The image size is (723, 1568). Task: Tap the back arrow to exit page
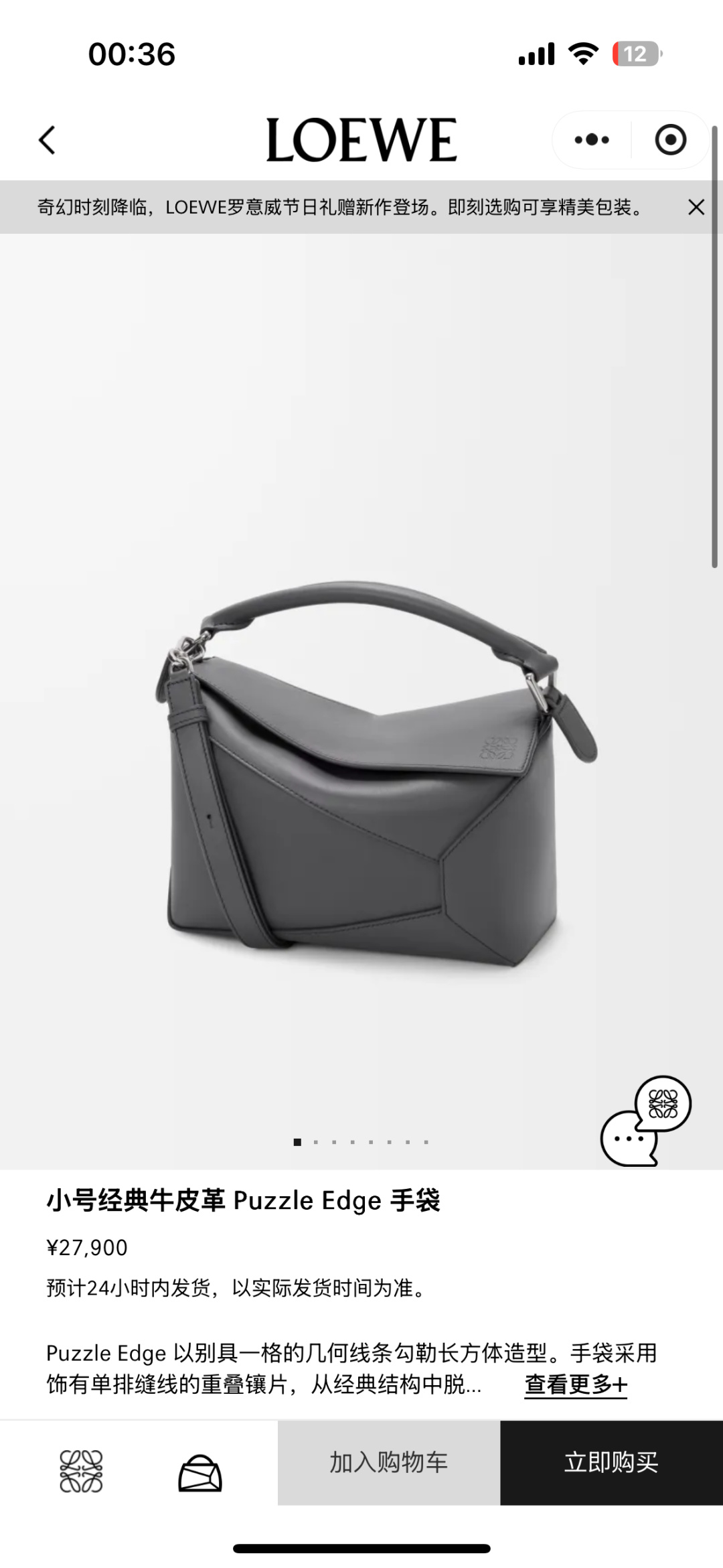tap(48, 139)
